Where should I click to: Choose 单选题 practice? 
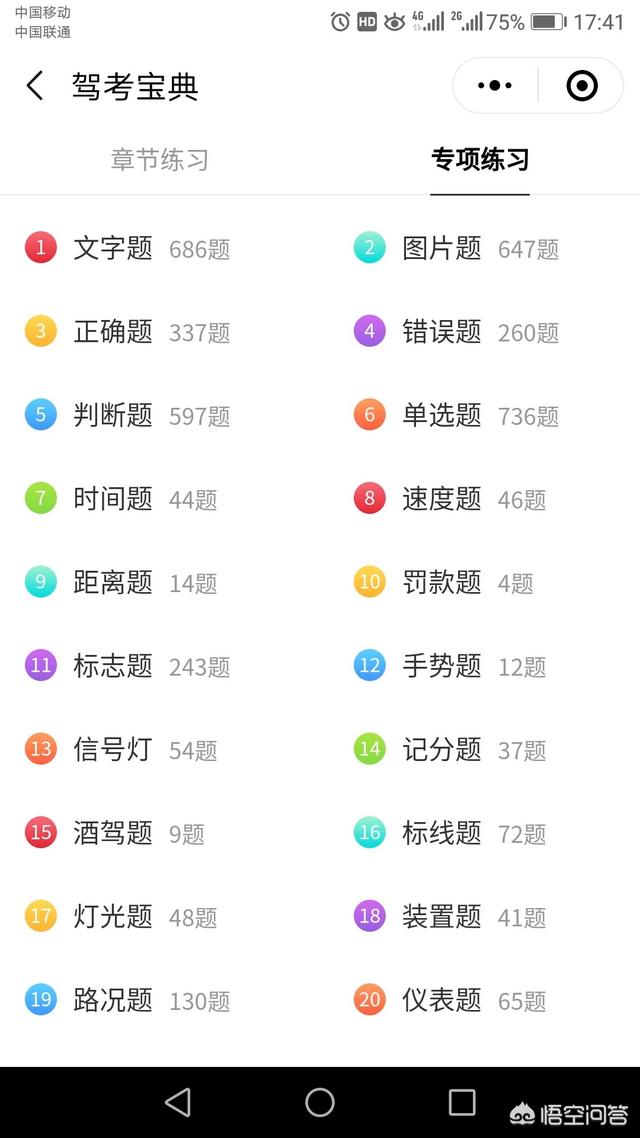click(456, 416)
